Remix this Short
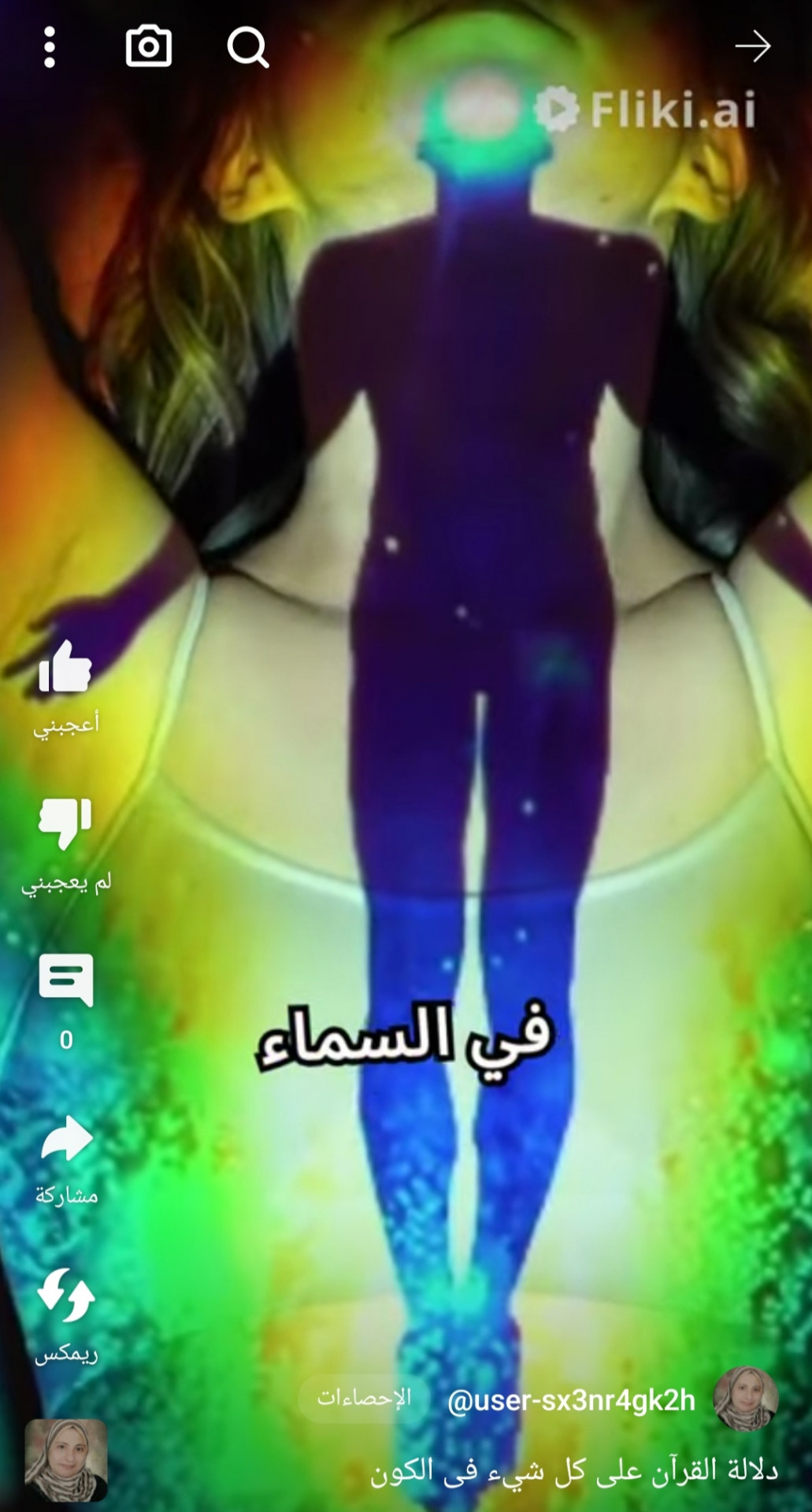 (66, 1295)
